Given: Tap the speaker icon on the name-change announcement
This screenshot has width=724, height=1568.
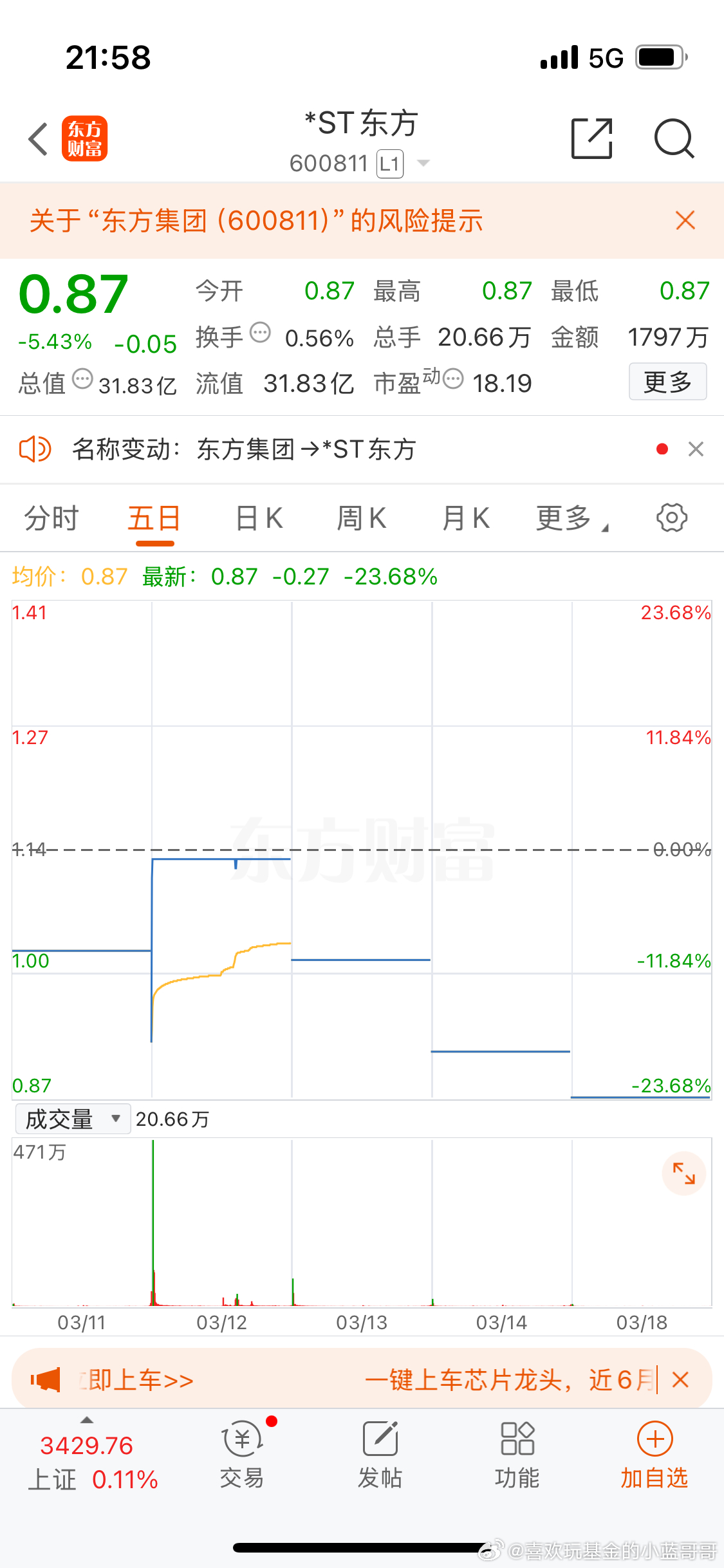Looking at the screenshot, I should (x=35, y=449).
